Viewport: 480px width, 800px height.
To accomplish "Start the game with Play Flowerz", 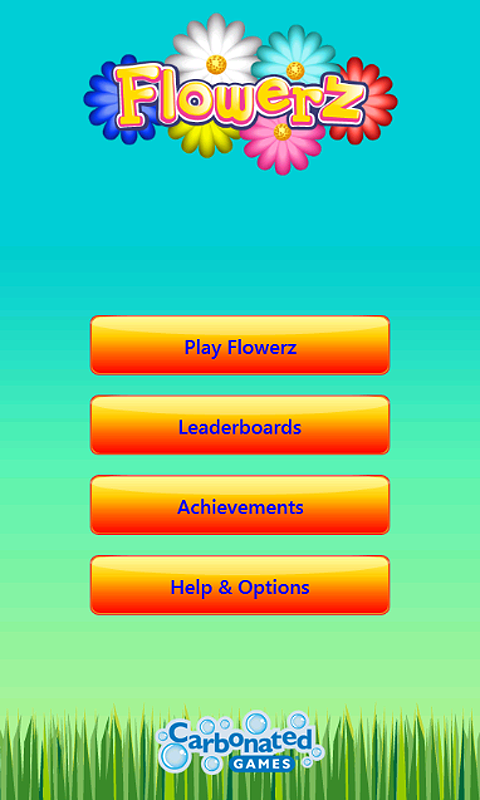I will (240, 345).
